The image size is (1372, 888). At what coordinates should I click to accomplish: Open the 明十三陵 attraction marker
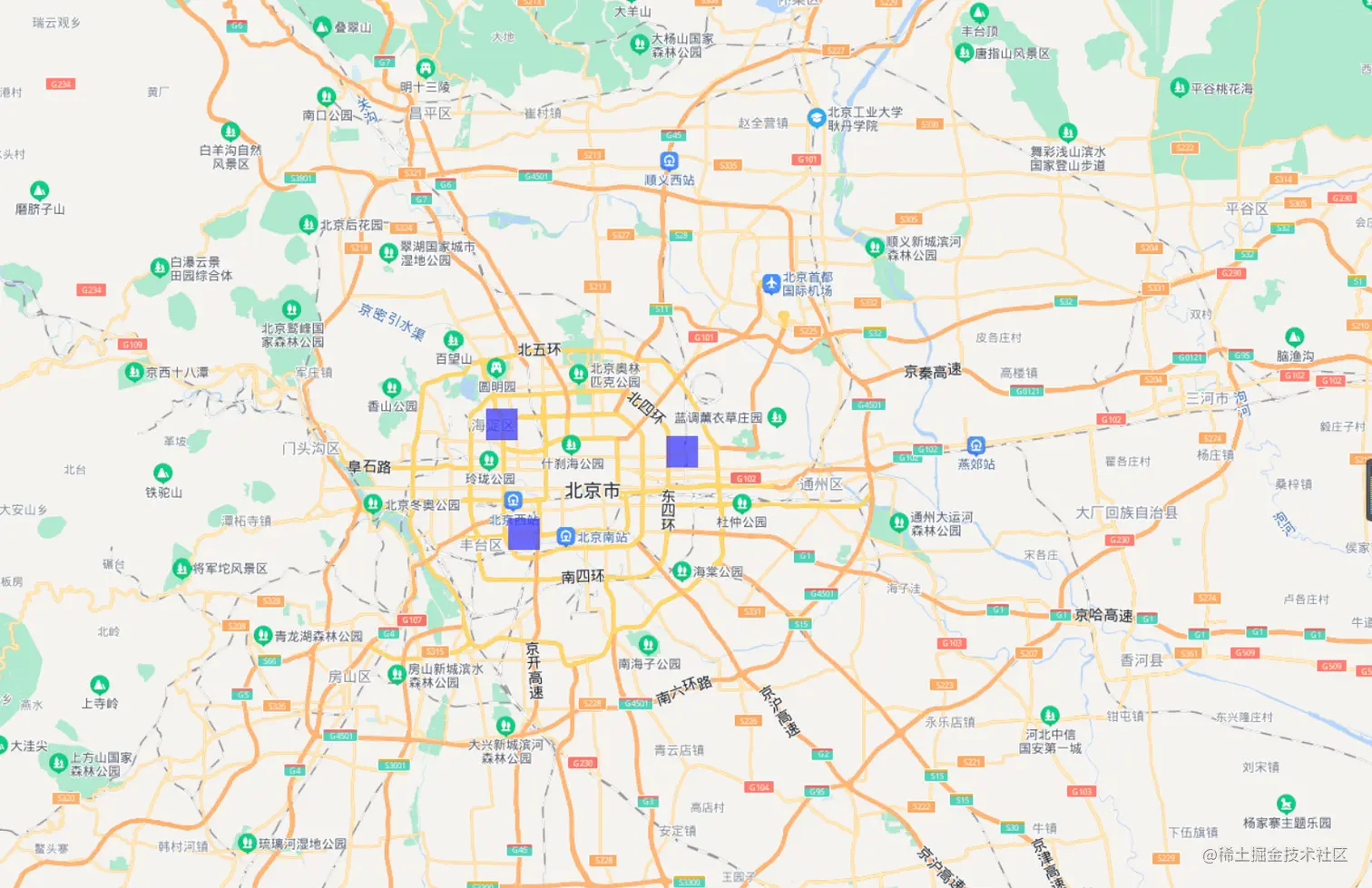[x=425, y=68]
